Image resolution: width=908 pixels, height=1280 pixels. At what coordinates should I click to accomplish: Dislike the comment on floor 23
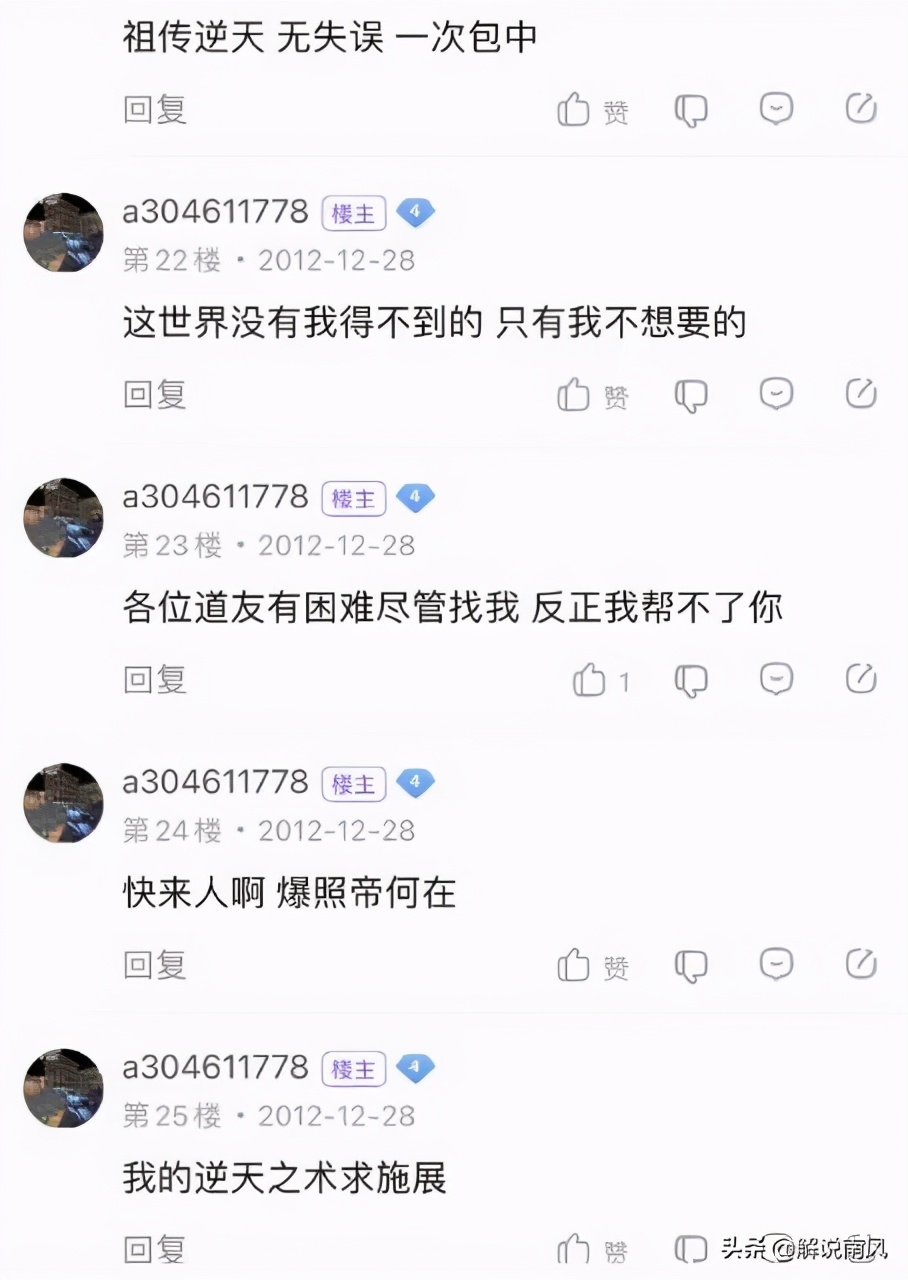(x=690, y=679)
